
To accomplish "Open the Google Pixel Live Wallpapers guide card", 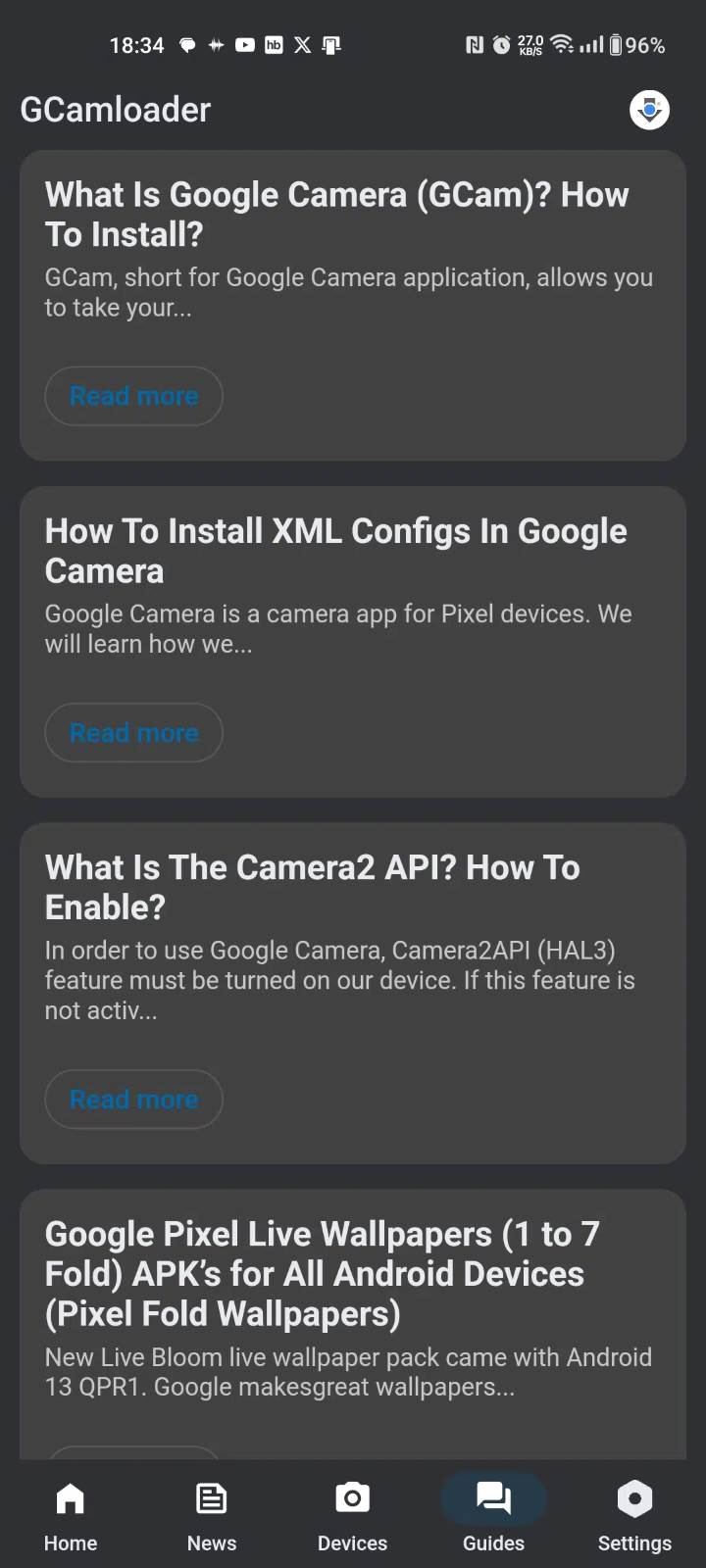I will tap(353, 1324).
